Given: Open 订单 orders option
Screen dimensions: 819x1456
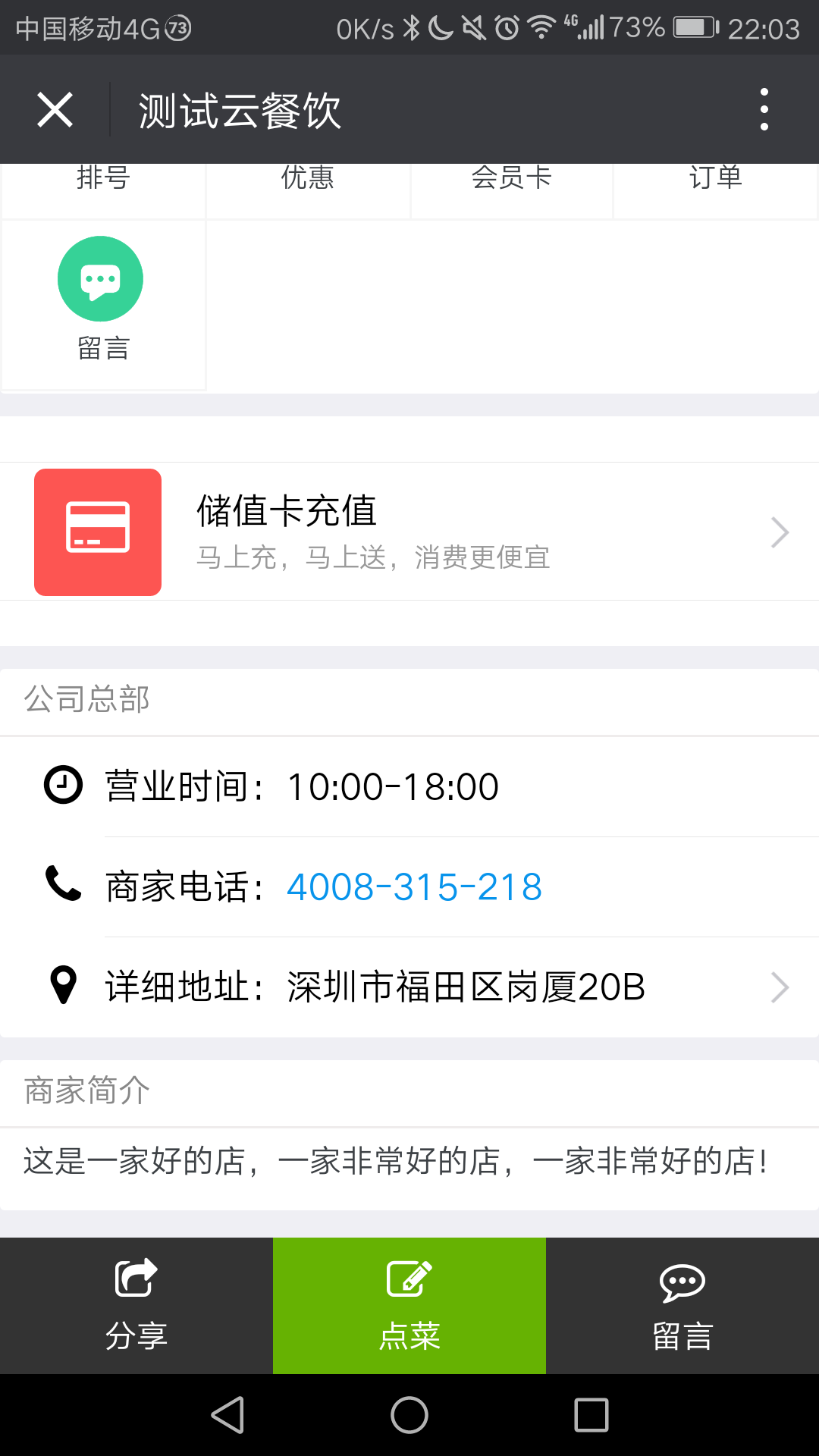Looking at the screenshot, I should [x=715, y=182].
